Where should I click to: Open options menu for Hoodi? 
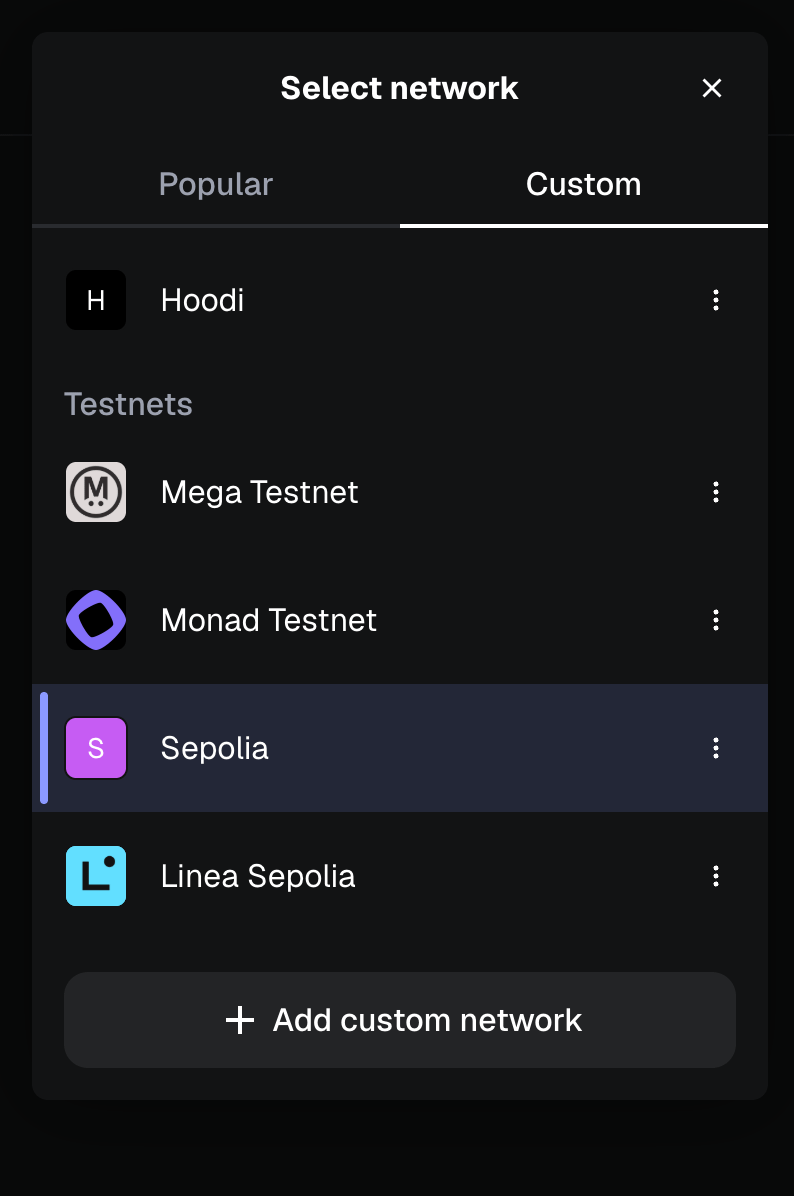pos(716,300)
